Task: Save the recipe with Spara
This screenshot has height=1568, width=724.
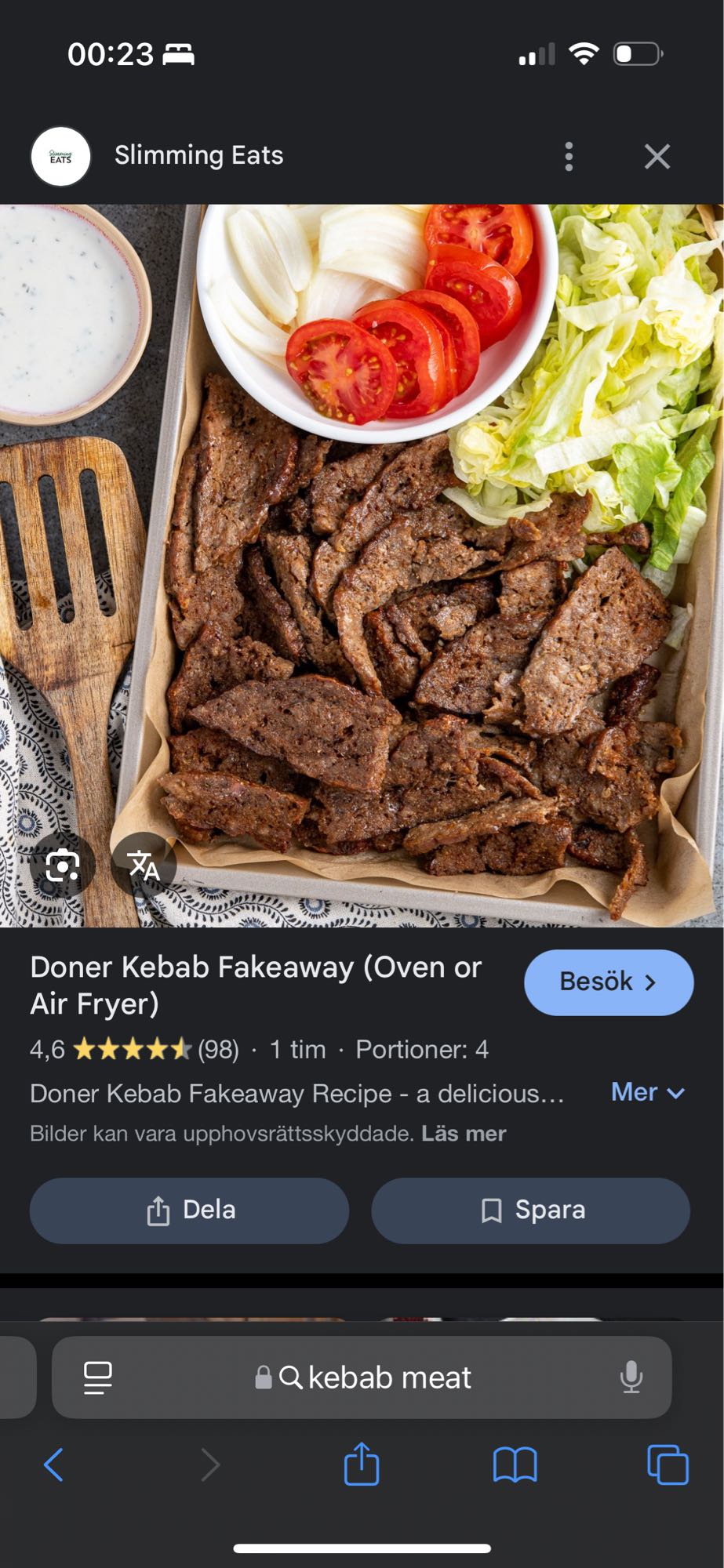Action: coord(530,1210)
